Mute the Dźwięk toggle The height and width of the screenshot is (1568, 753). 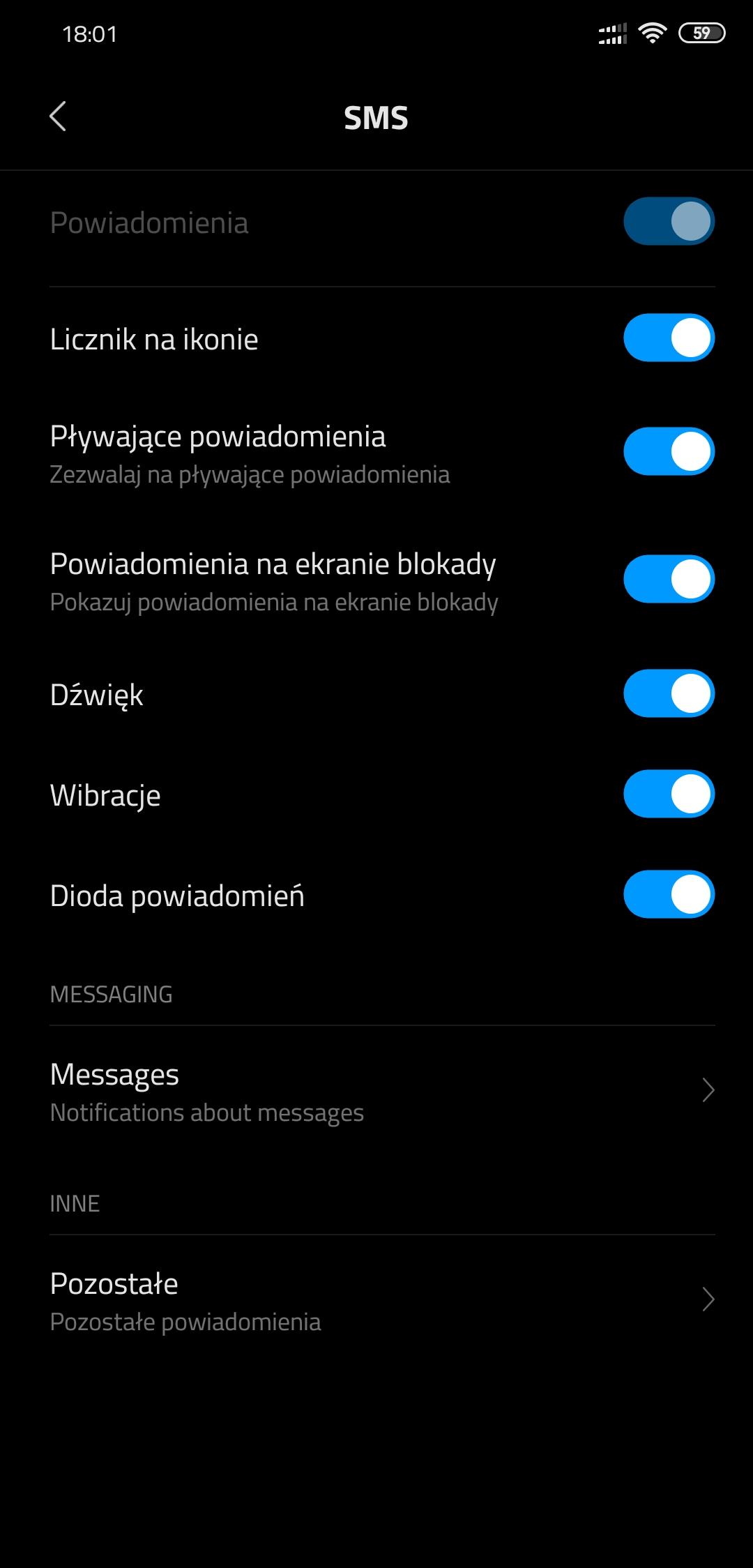coord(669,694)
